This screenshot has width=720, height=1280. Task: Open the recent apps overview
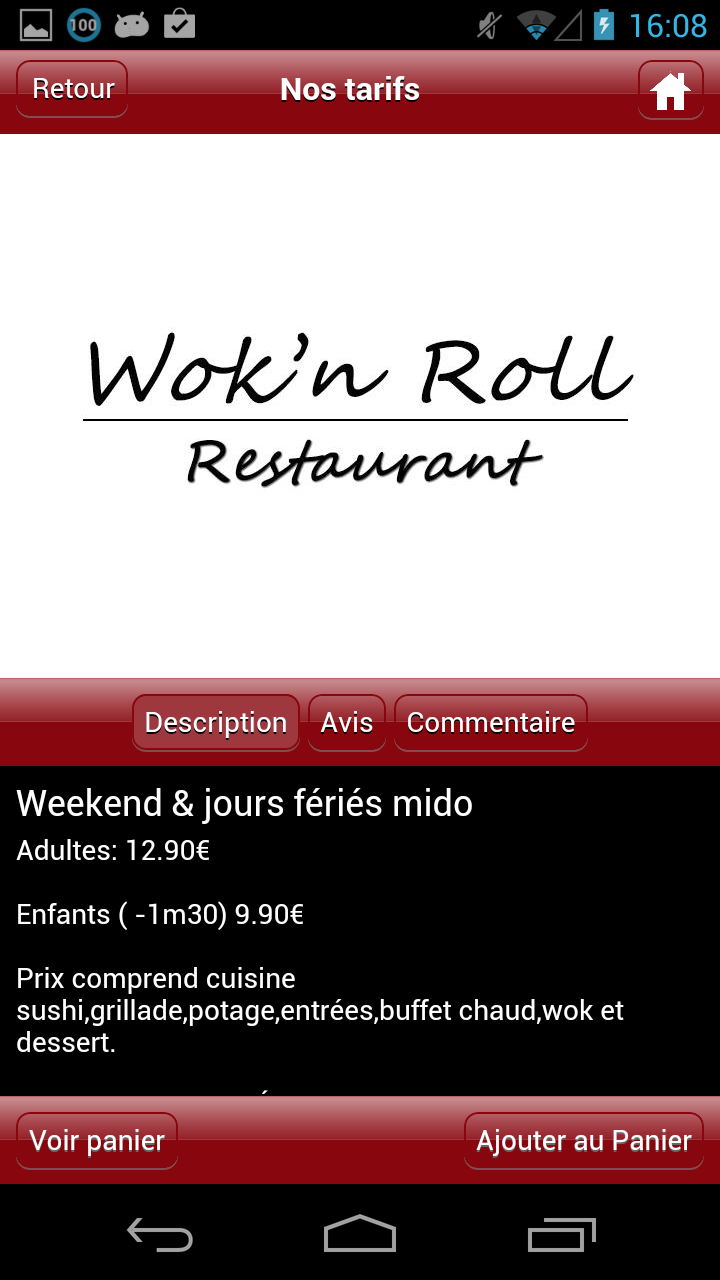pyautogui.click(x=561, y=1234)
